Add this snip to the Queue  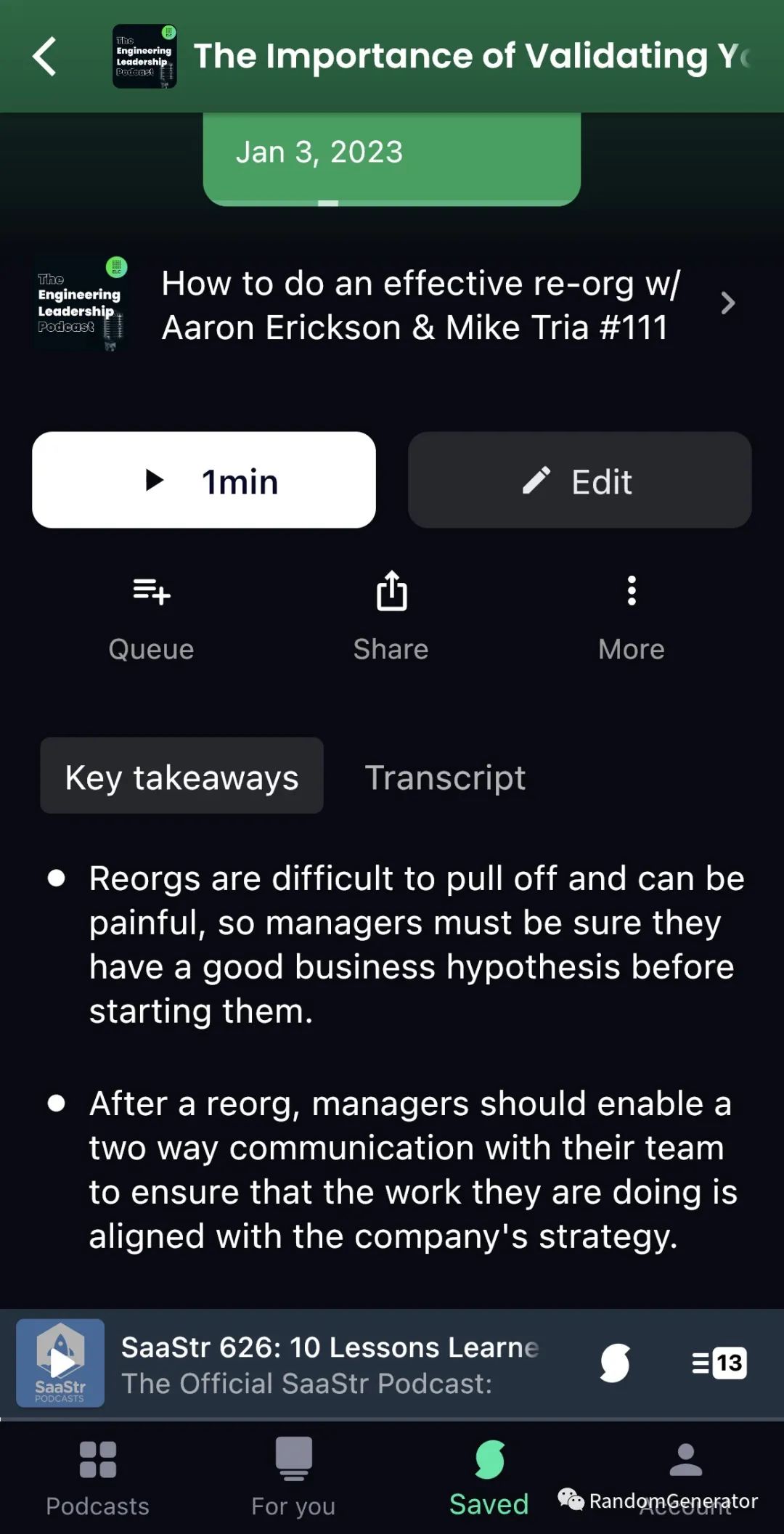pyautogui.click(x=151, y=617)
